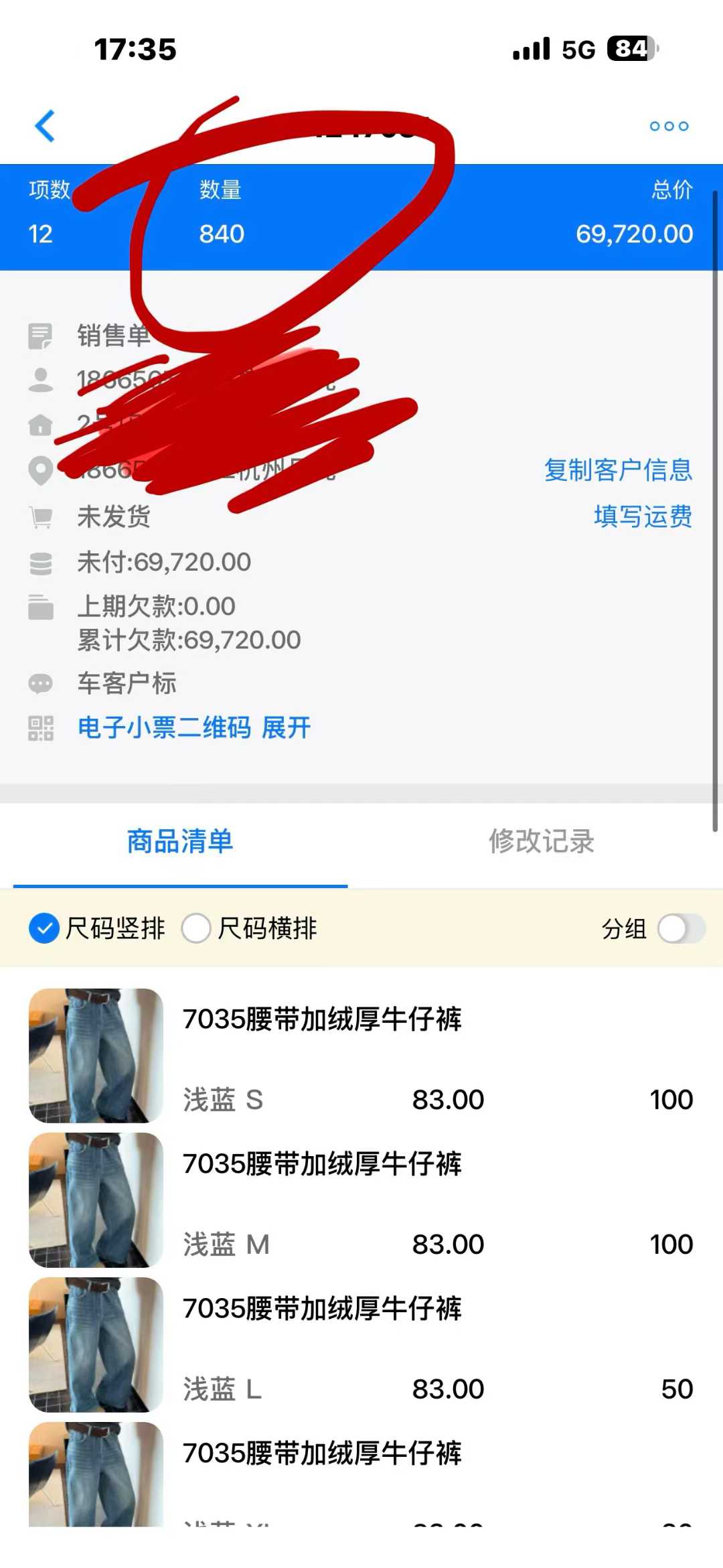Switch to the 商品清单 tab
The image size is (723, 1568).
click(180, 841)
